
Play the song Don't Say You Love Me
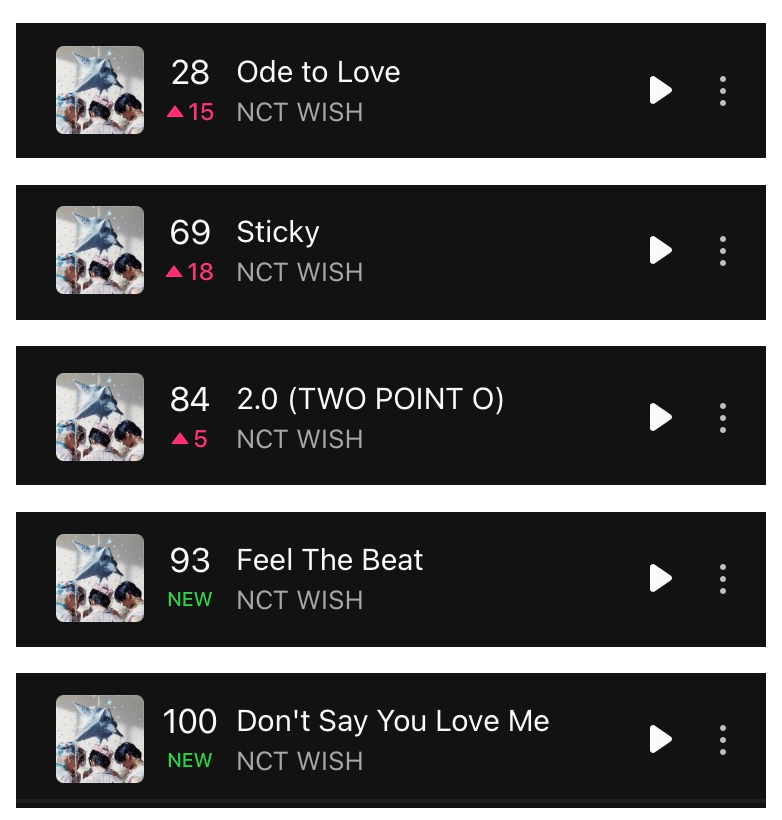click(659, 739)
